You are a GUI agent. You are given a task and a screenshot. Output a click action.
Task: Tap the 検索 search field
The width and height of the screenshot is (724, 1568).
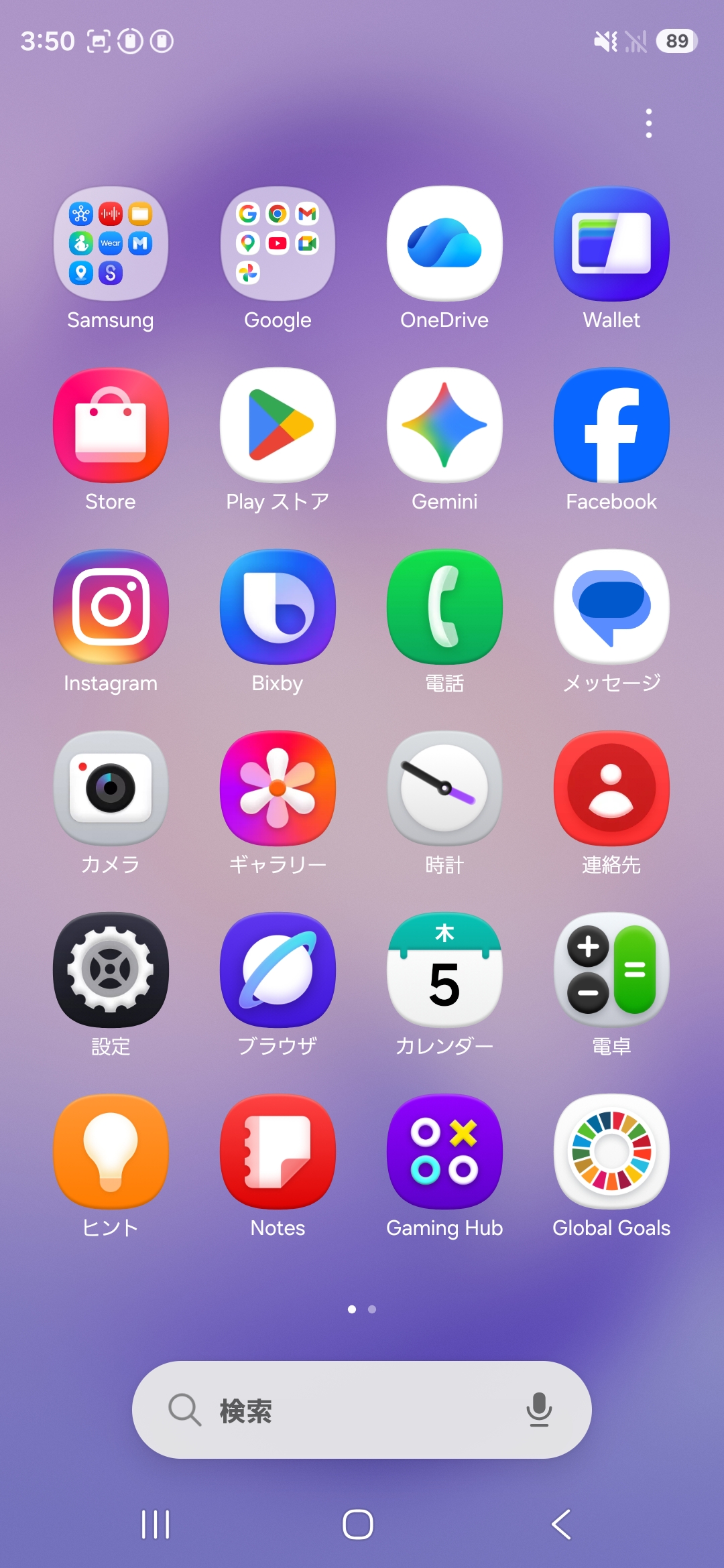click(335, 1410)
